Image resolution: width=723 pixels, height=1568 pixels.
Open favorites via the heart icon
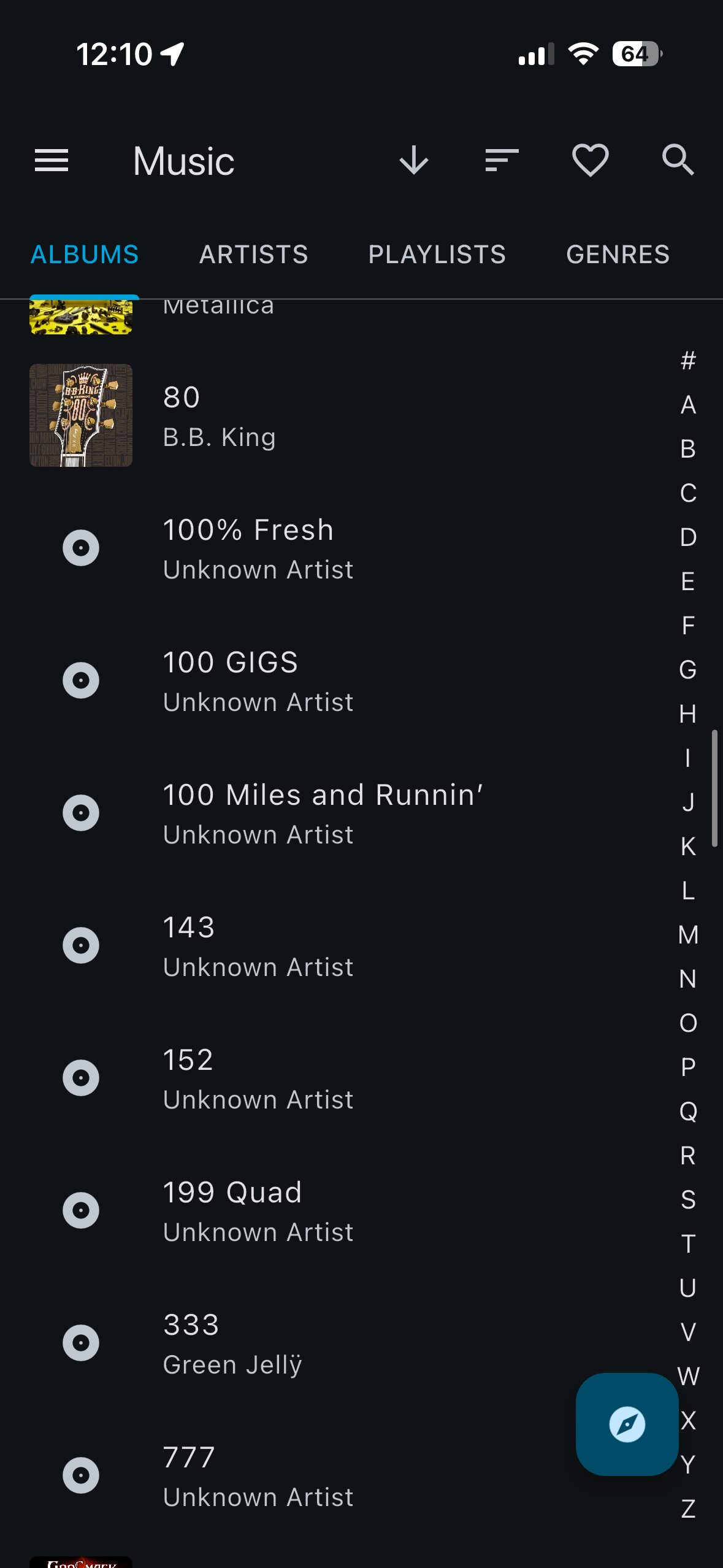pyautogui.click(x=590, y=161)
